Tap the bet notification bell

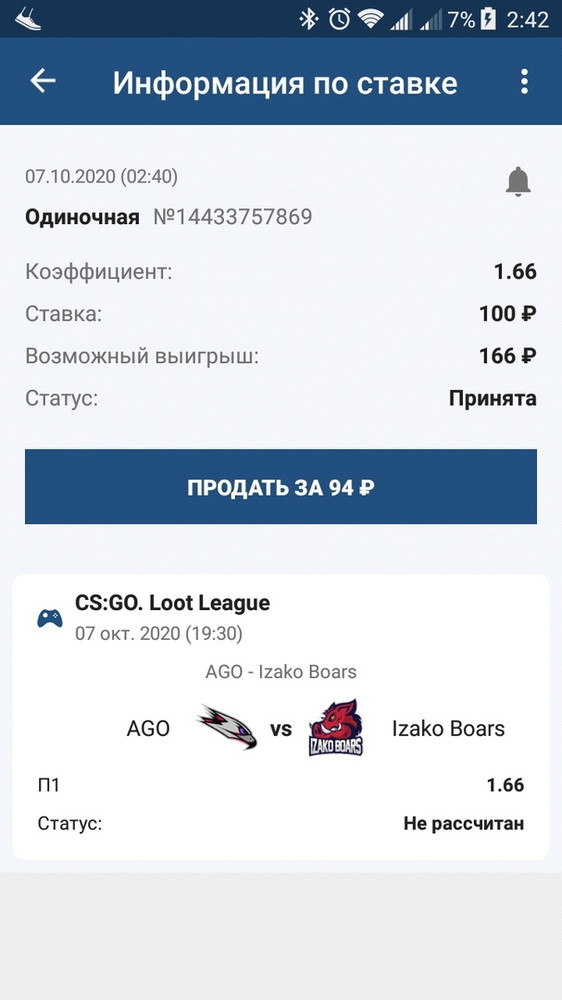click(518, 181)
